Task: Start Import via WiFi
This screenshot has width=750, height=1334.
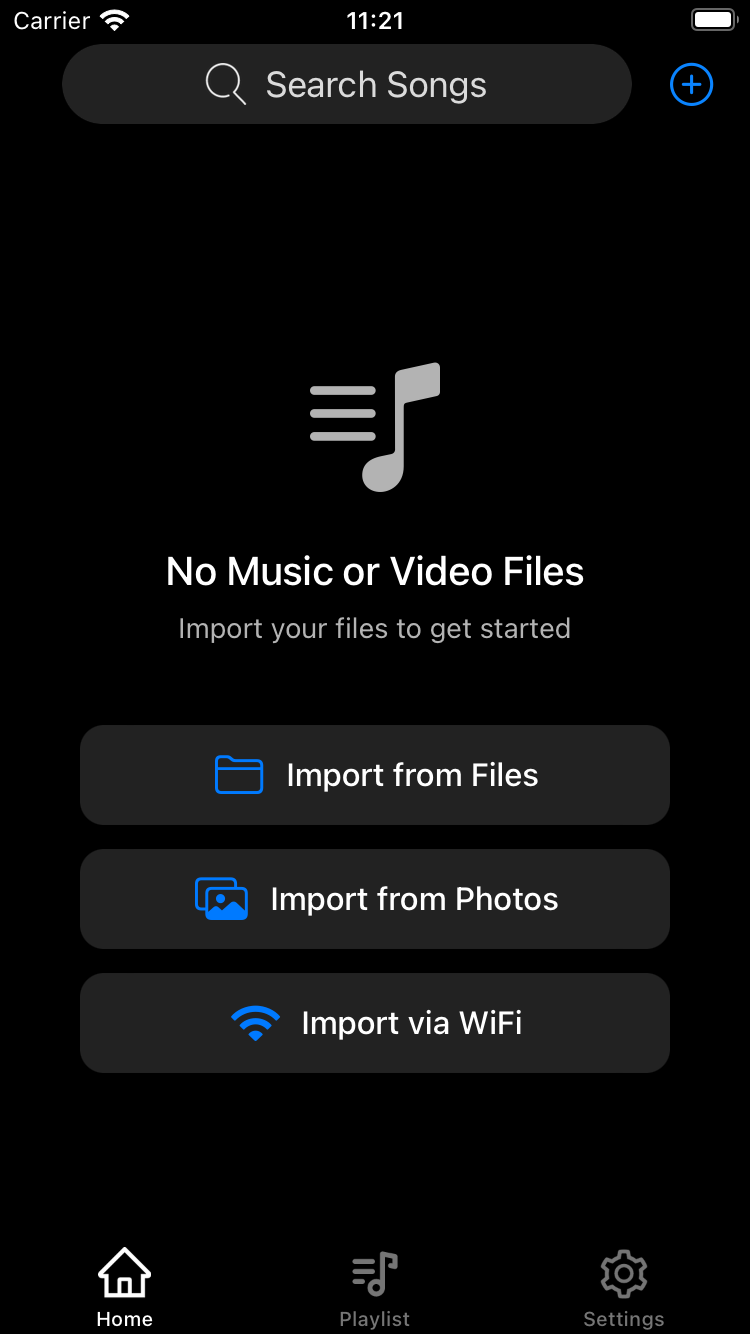Action: (375, 1023)
